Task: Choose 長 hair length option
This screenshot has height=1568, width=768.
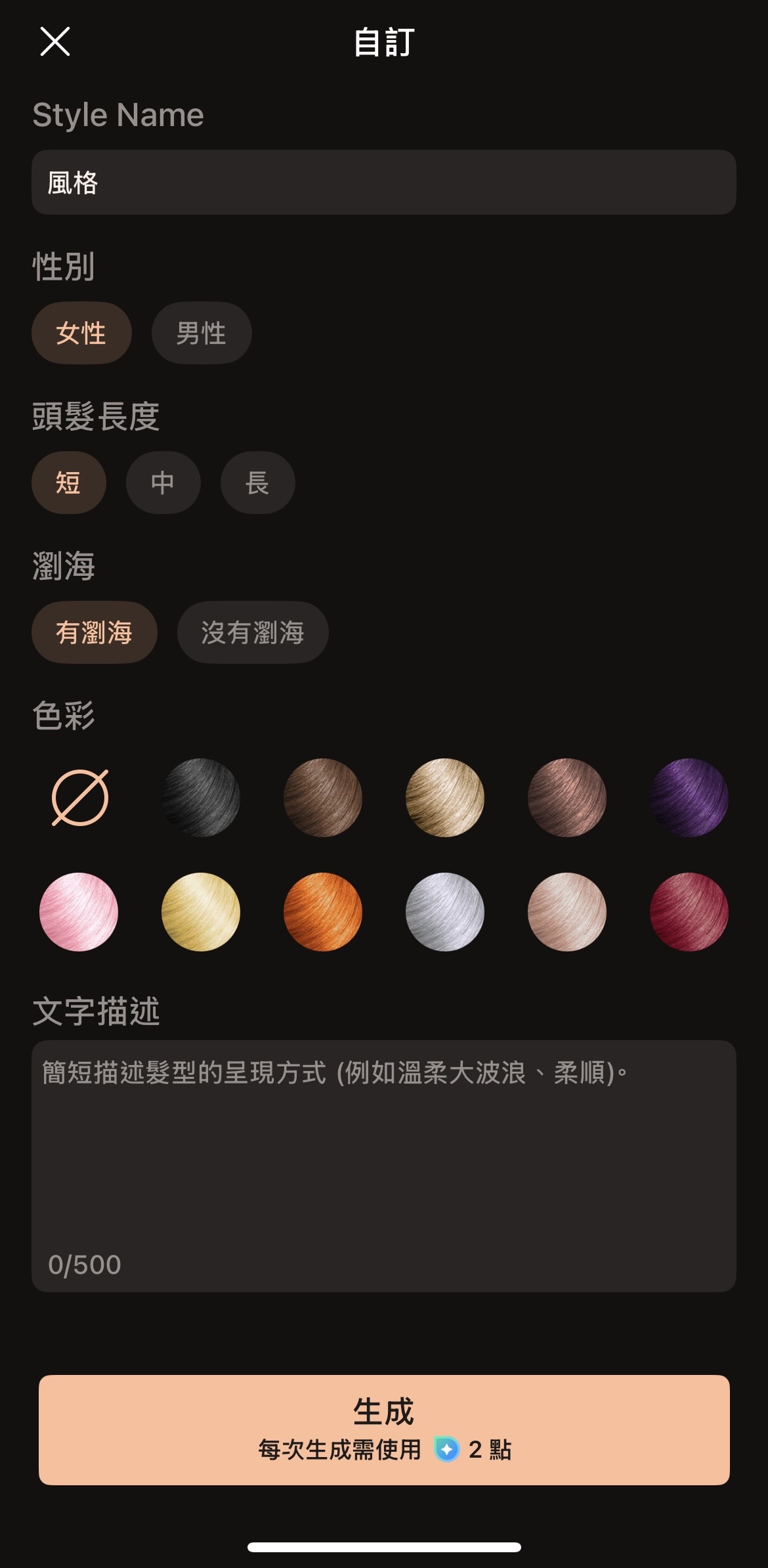Action: pos(257,483)
